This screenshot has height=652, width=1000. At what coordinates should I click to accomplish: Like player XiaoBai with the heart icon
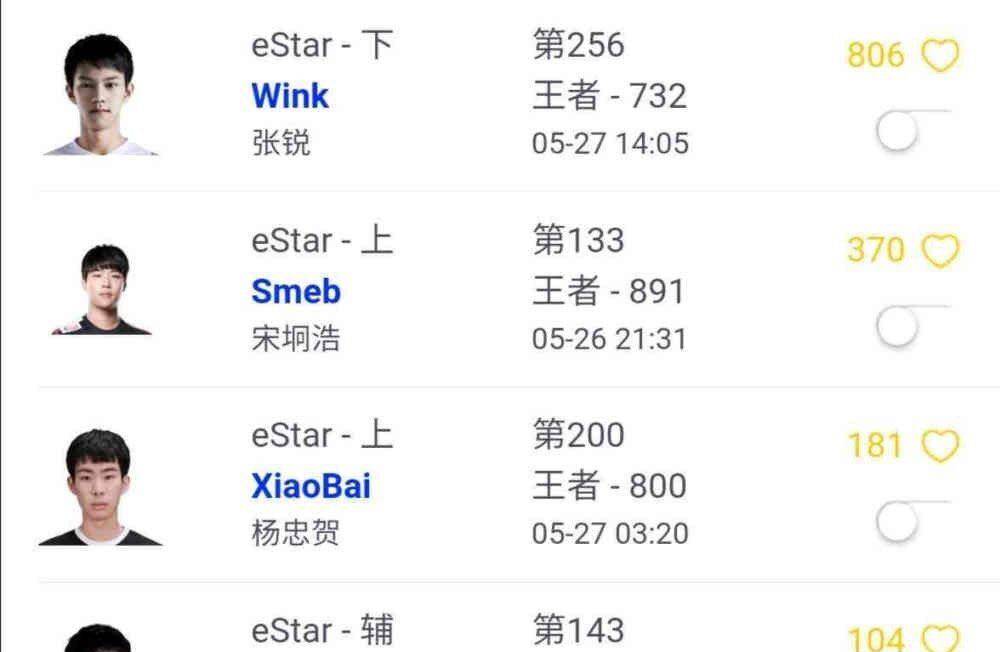939,446
